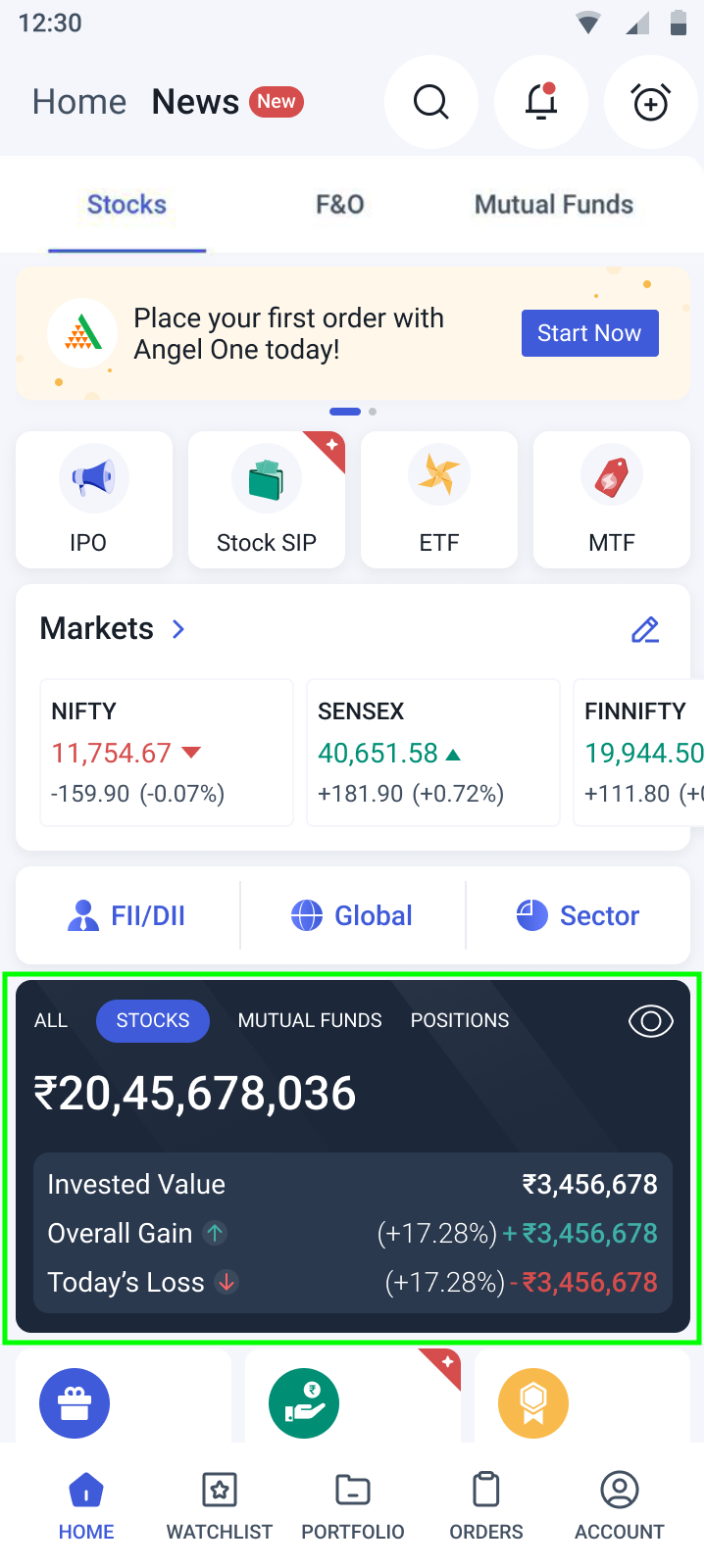706x1568 pixels.
Task: Tap the add alert clock icon
Action: coord(650,101)
